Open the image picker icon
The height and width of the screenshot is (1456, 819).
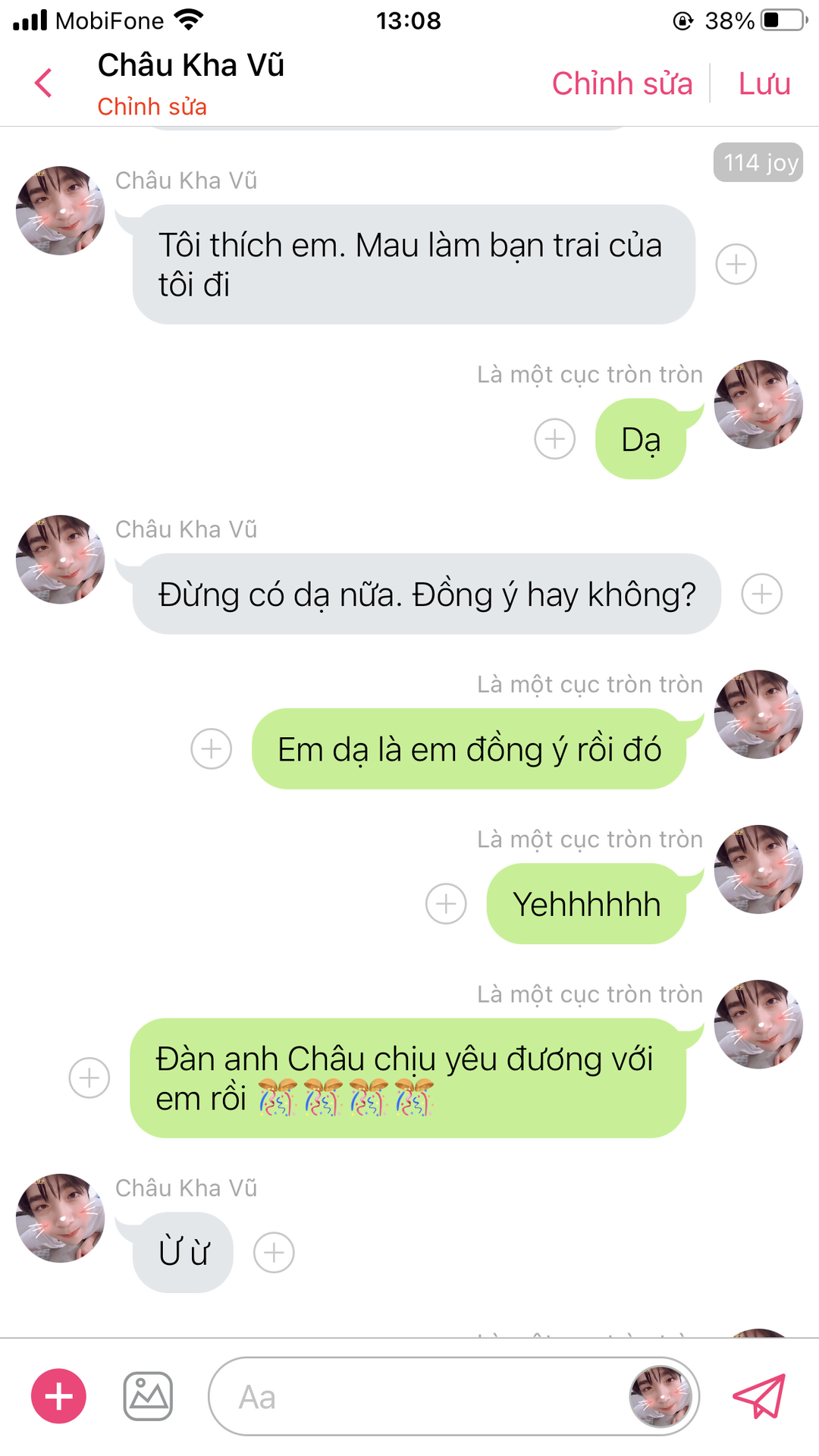(148, 1396)
